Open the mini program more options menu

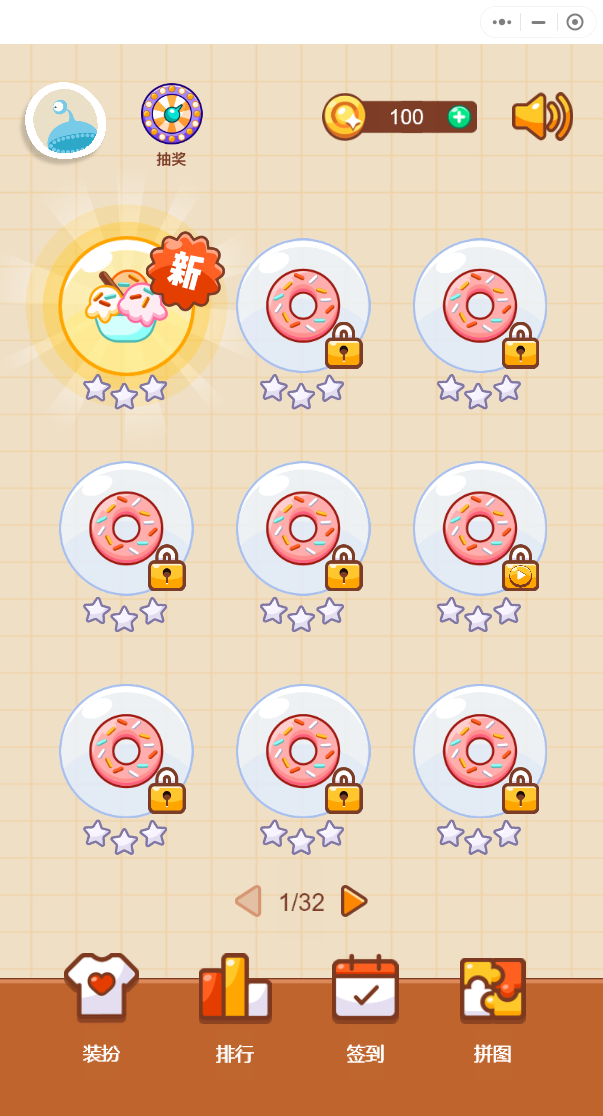click(502, 22)
